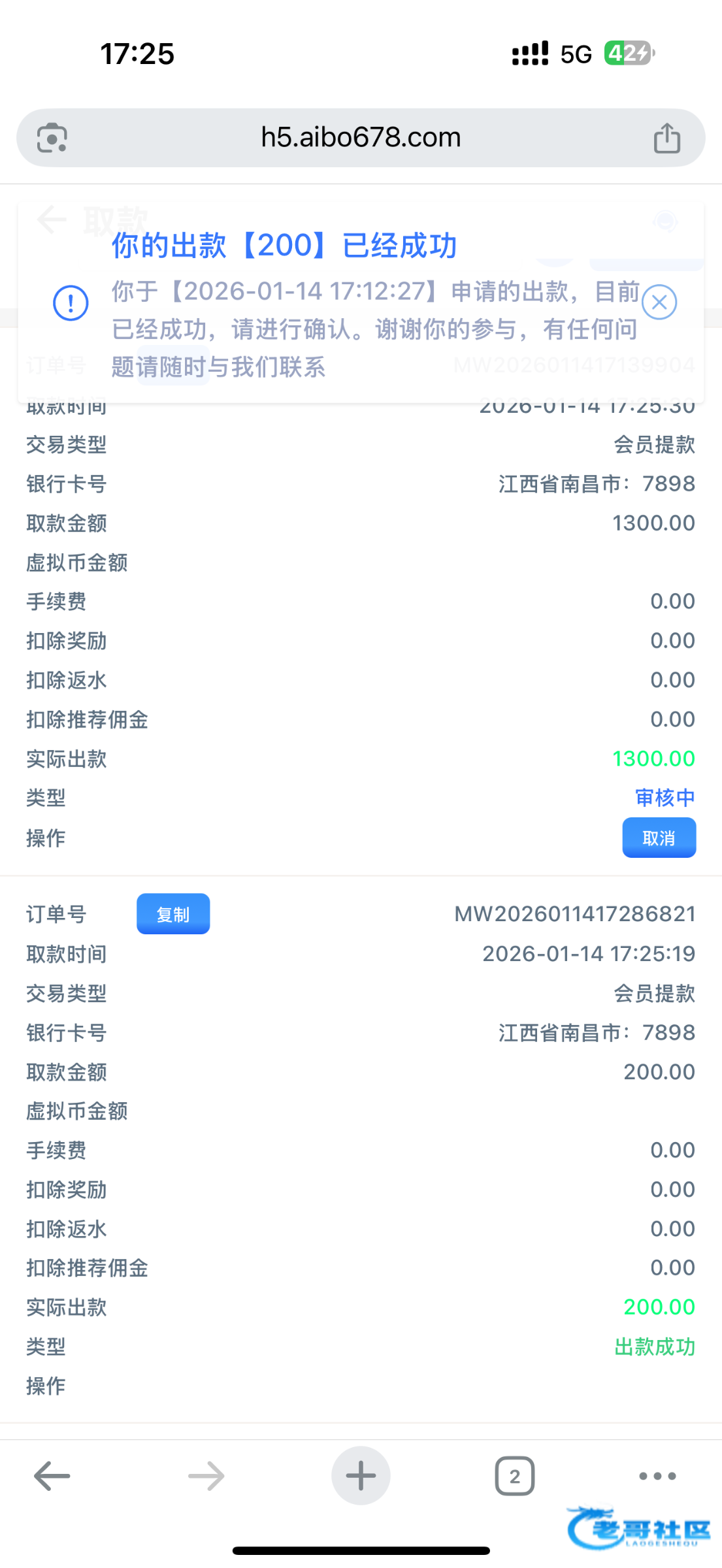This screenshot has height=1568, width=722.
Task: Cancel the 1300.00 withdrawal under review
Action: [659, 838]
